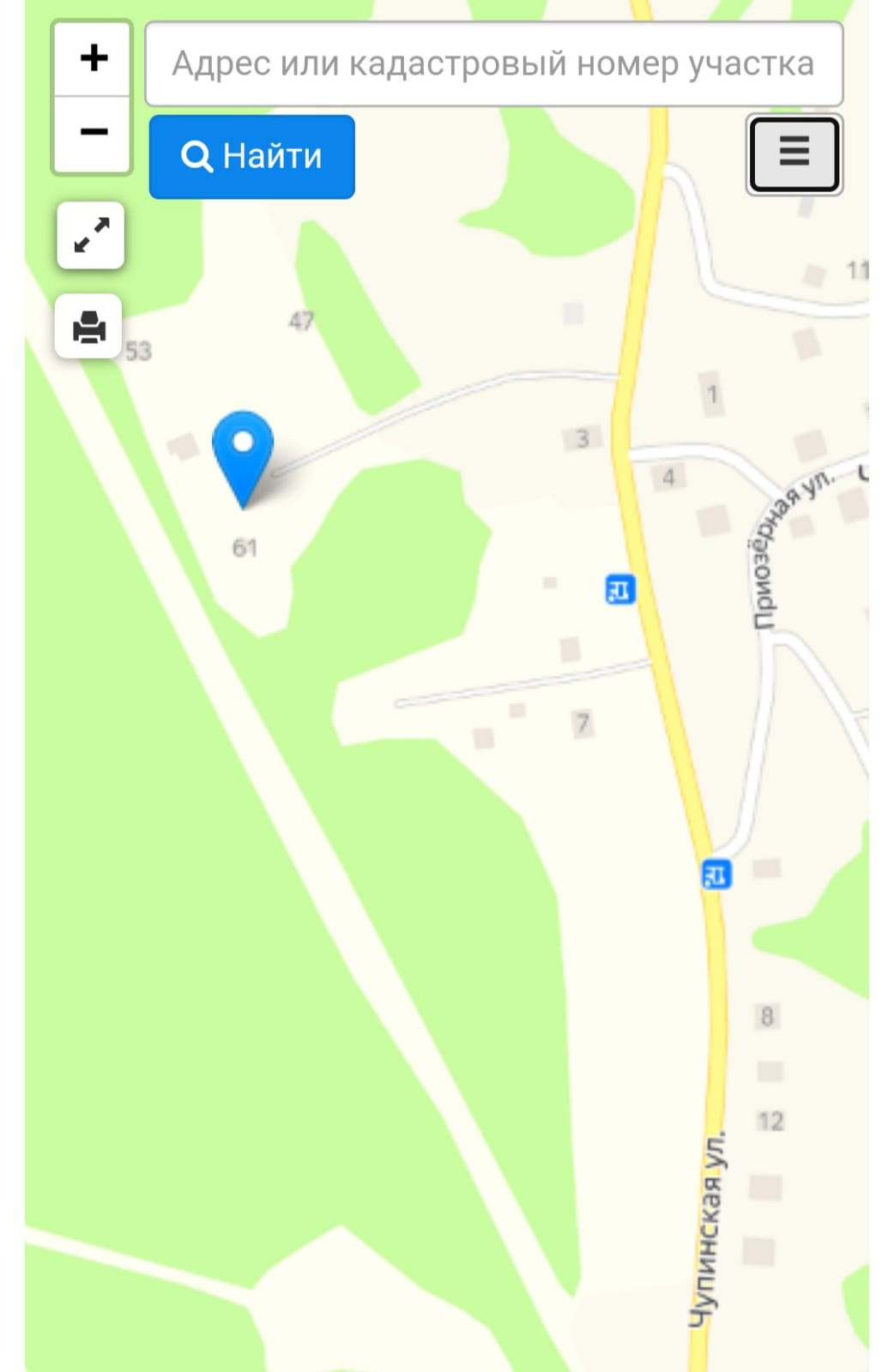Open the hamburger menu
The width and height of the screenshot is (894, 1372).
794,154
